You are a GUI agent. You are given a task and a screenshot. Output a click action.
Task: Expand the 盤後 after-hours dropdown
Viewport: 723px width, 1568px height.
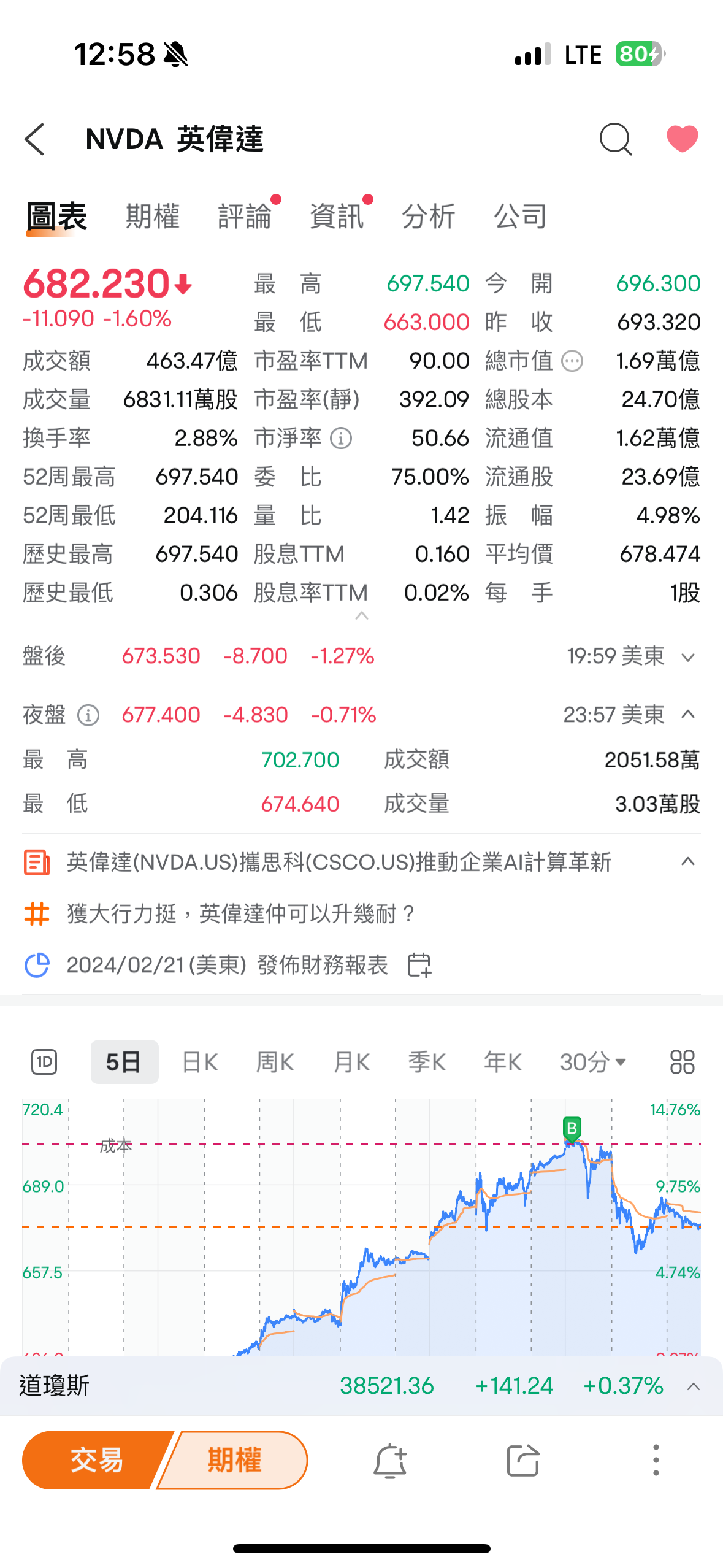point(687,656)
